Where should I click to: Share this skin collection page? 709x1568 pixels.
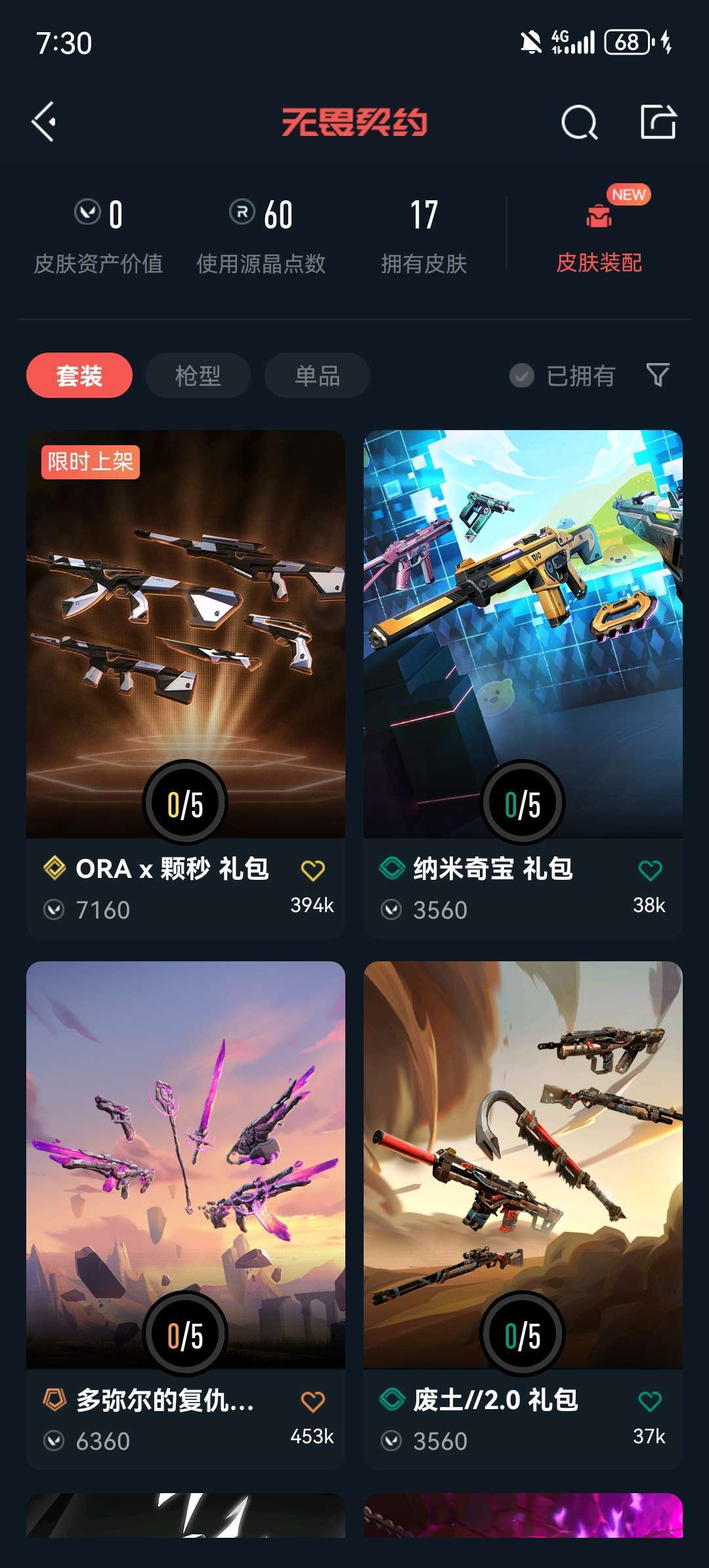(x=658, y=122)
